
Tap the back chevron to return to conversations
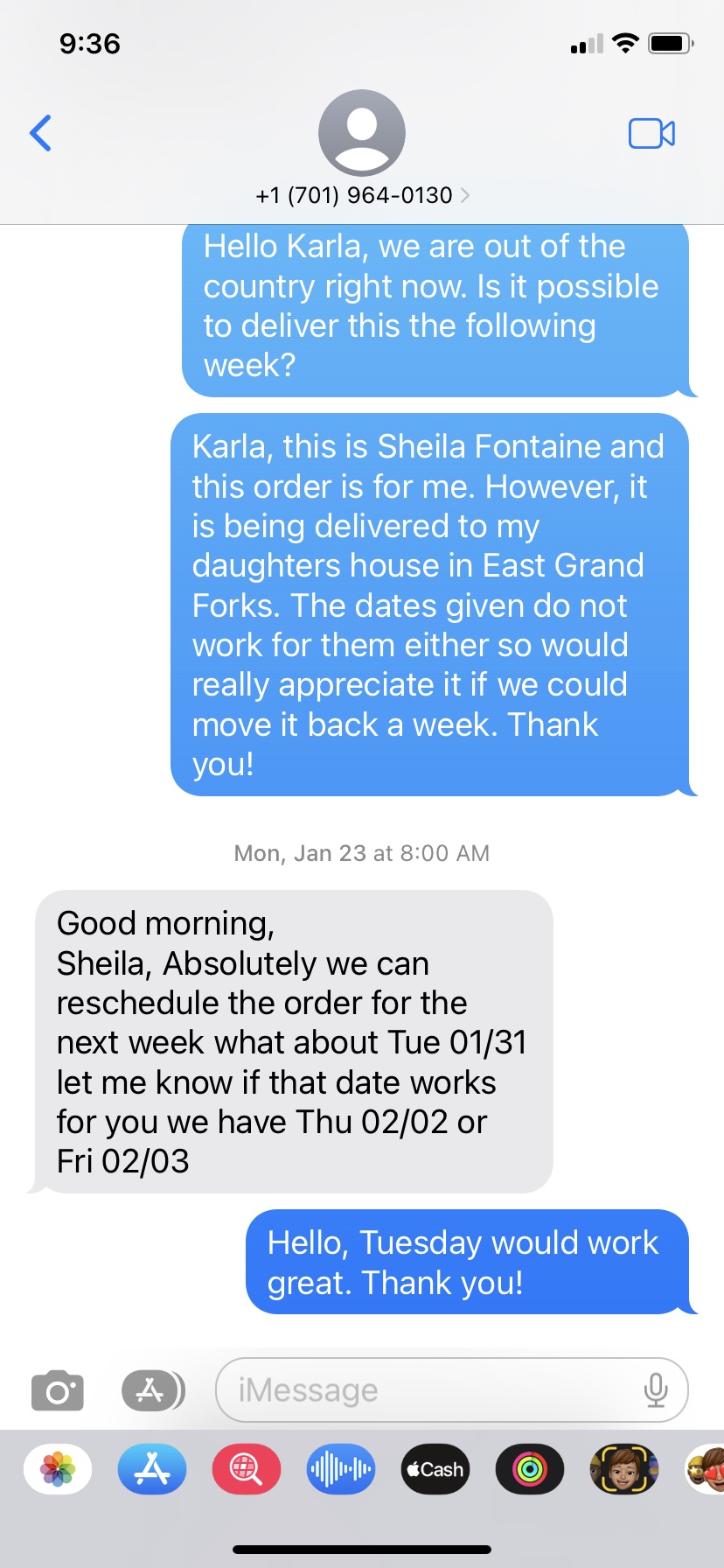(40, 133)
